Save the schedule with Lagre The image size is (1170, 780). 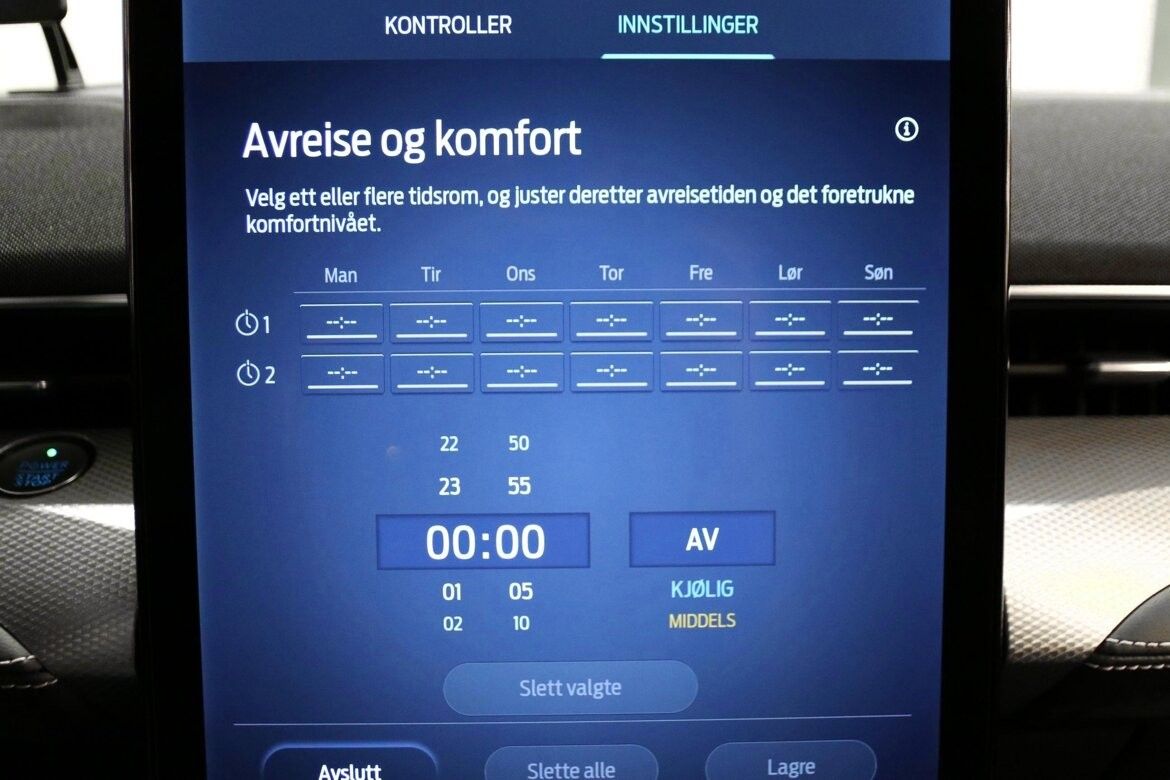pyautogui.click(x=790, y=764)
